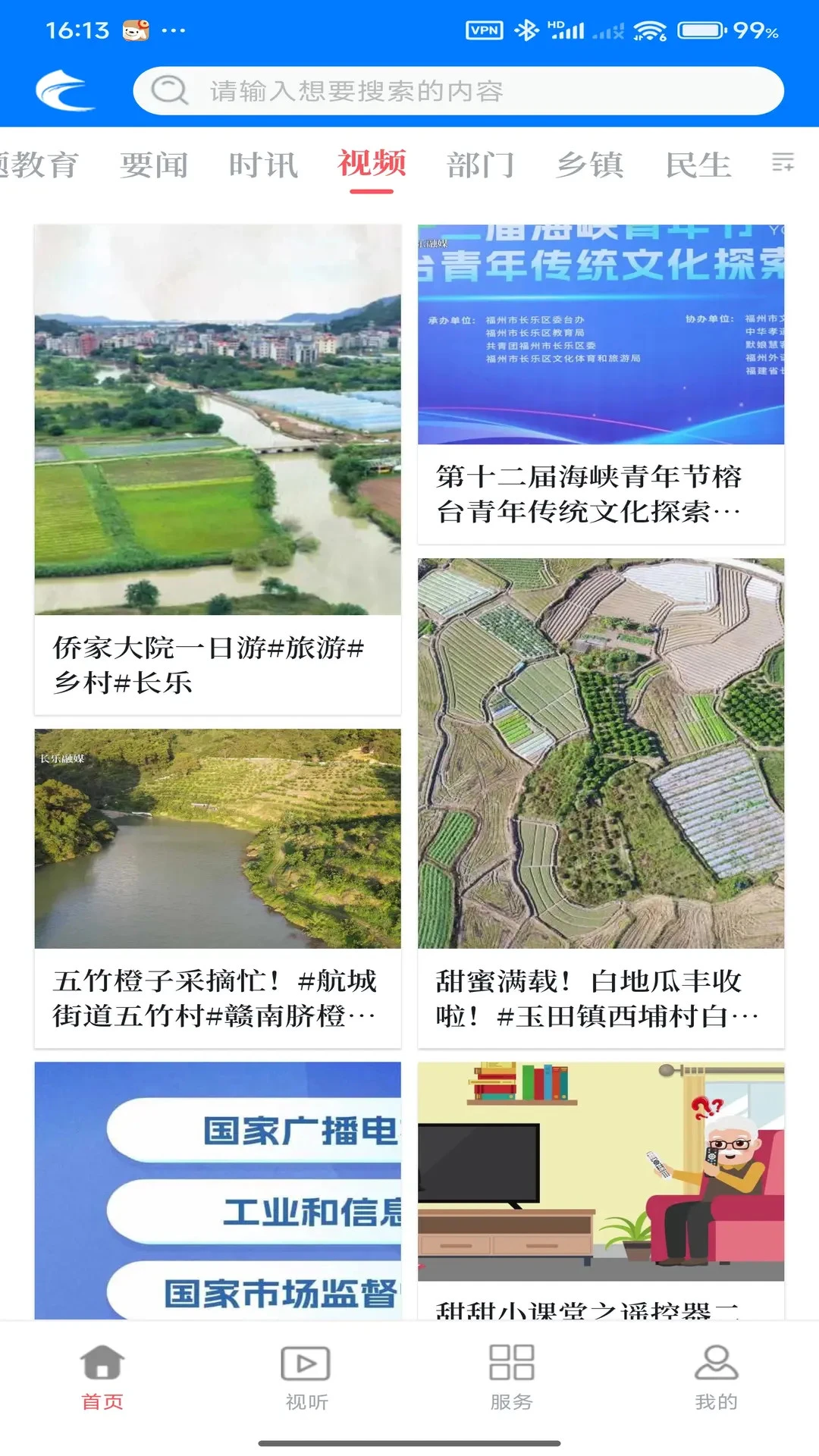The height and width of the screenshot is (1456, 819).
Task: Switch to the 要闻 tab
Action: tap(155, 165)
